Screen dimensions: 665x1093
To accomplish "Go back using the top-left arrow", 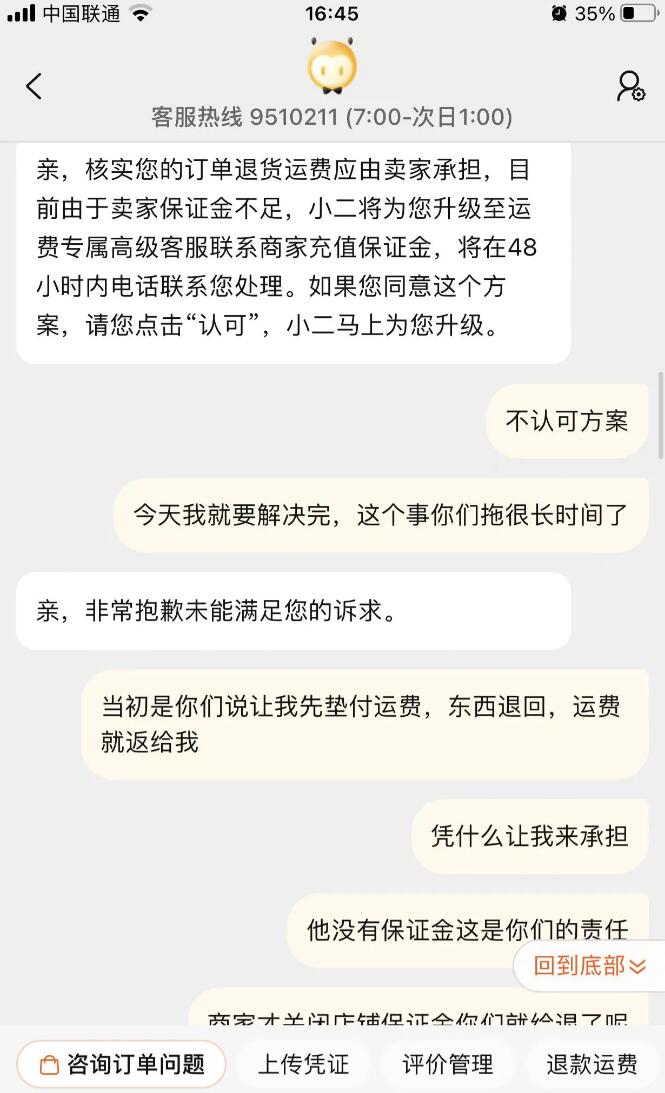I will pyautogui.click(x=34, y=86).
